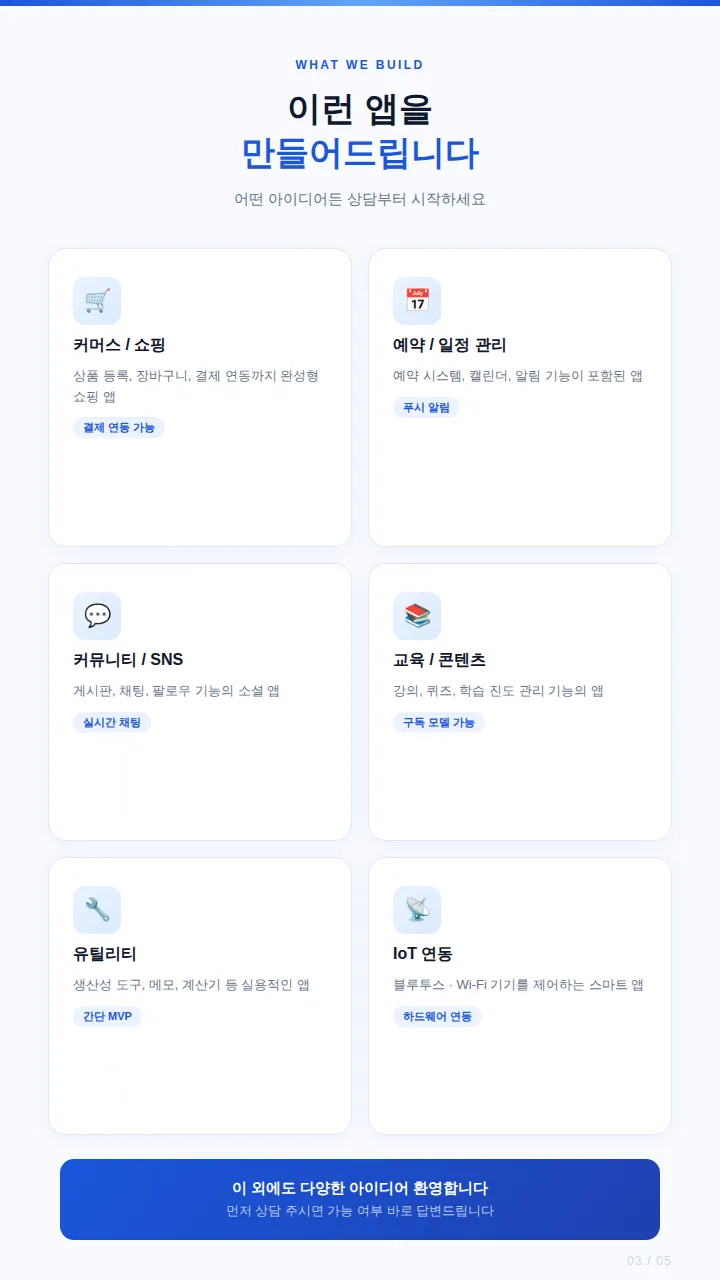Select the 교육 / 콘텐츠 card

click(520, 700)
